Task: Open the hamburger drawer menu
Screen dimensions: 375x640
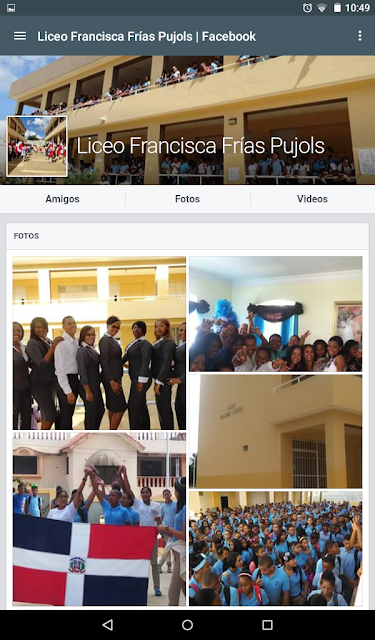Action: [x=20, y=36]
